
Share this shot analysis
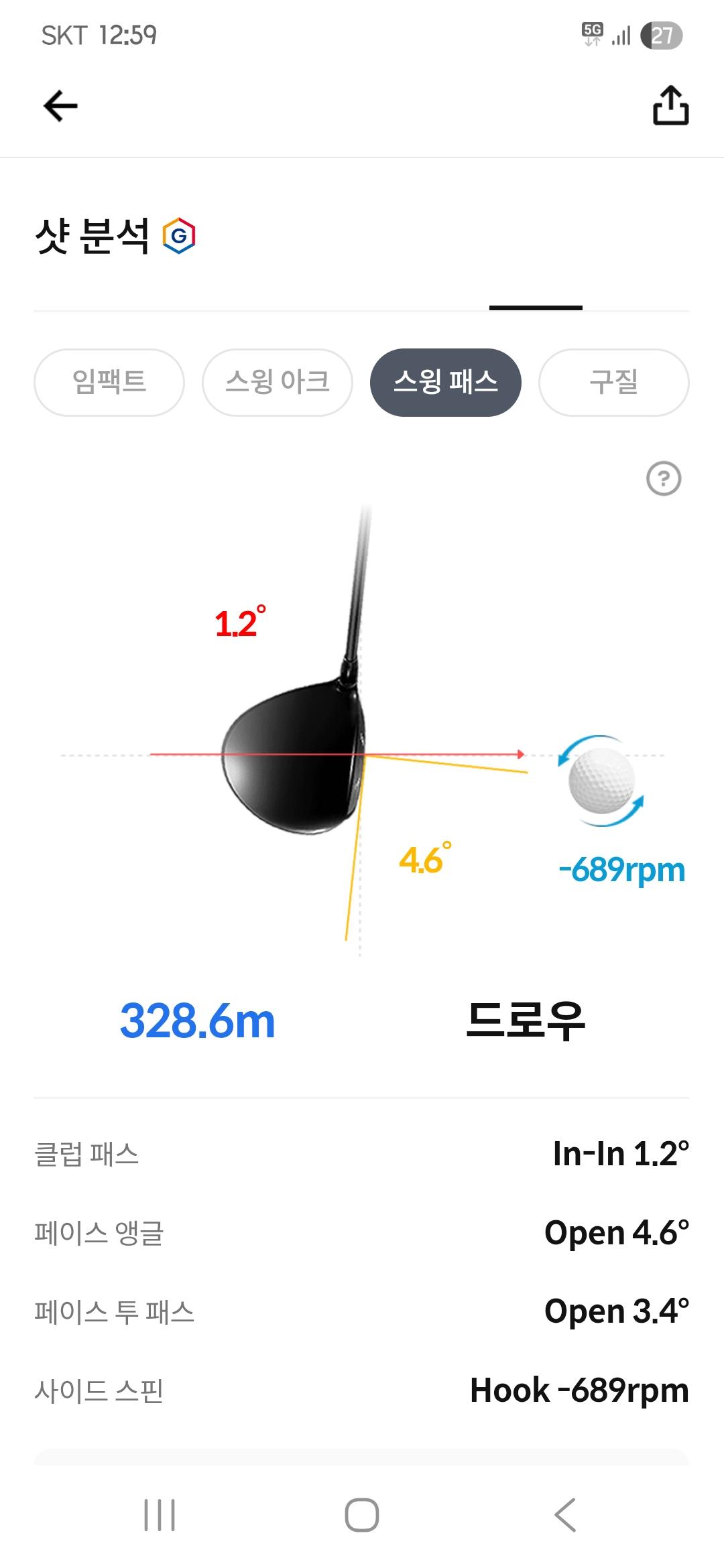670,106
